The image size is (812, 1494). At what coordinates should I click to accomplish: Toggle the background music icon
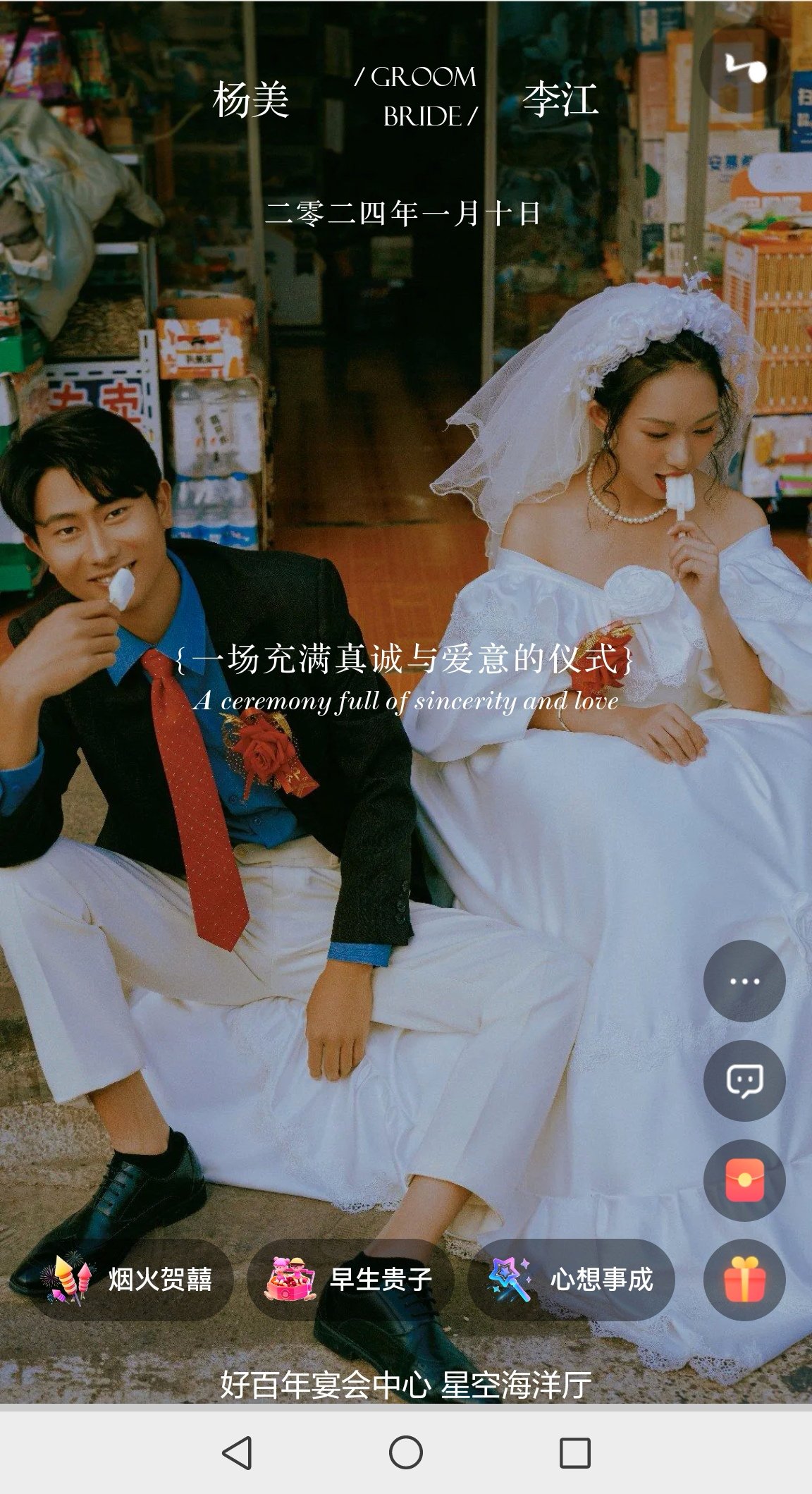coord(744,69)
